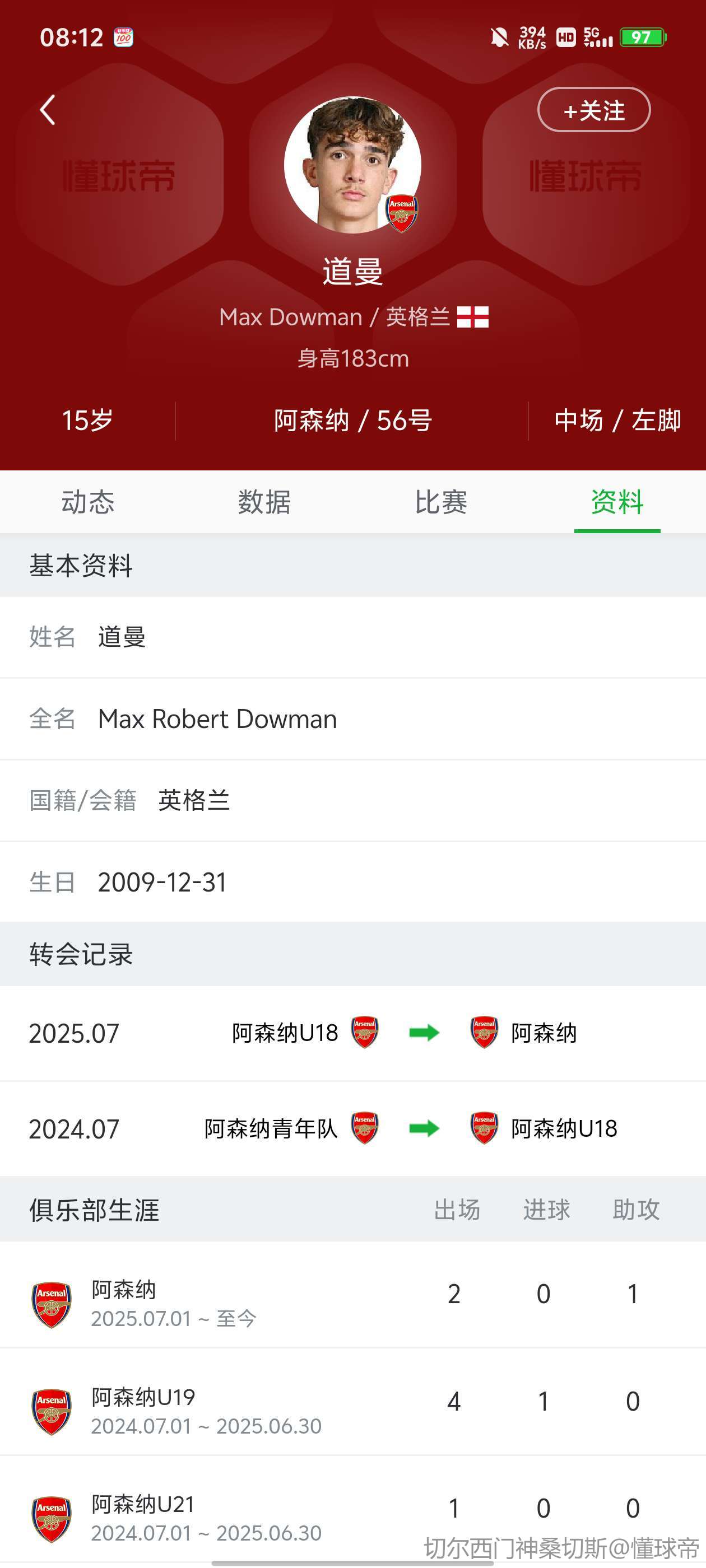Image resolution: width=706 pixels, height=1568 pixels.
Task: Open the 2024.07 transfer record to 阿森纳U18
Action: 352,1129
